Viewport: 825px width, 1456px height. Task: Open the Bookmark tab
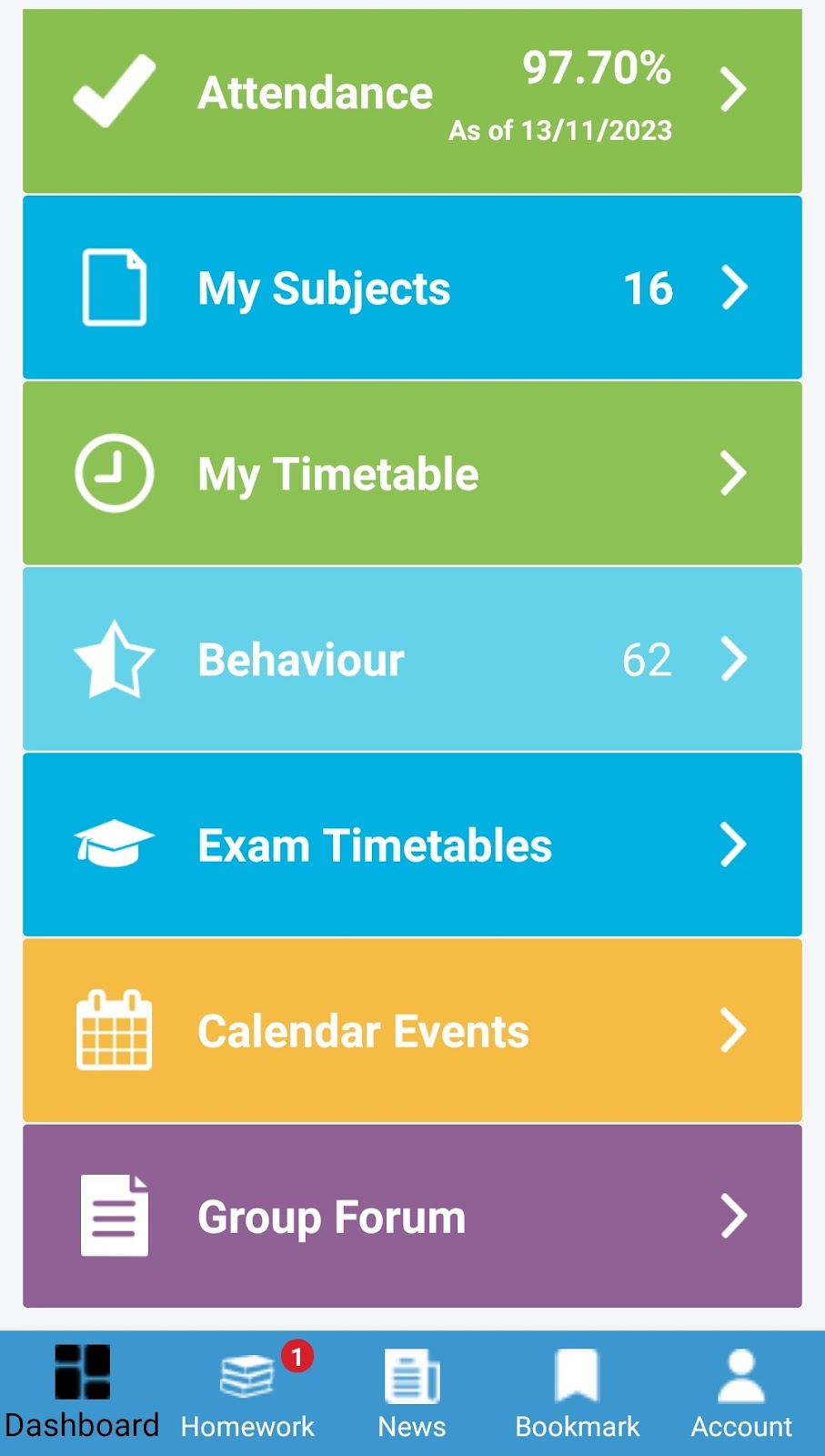pyautogui.click(x=577, y=1392)
